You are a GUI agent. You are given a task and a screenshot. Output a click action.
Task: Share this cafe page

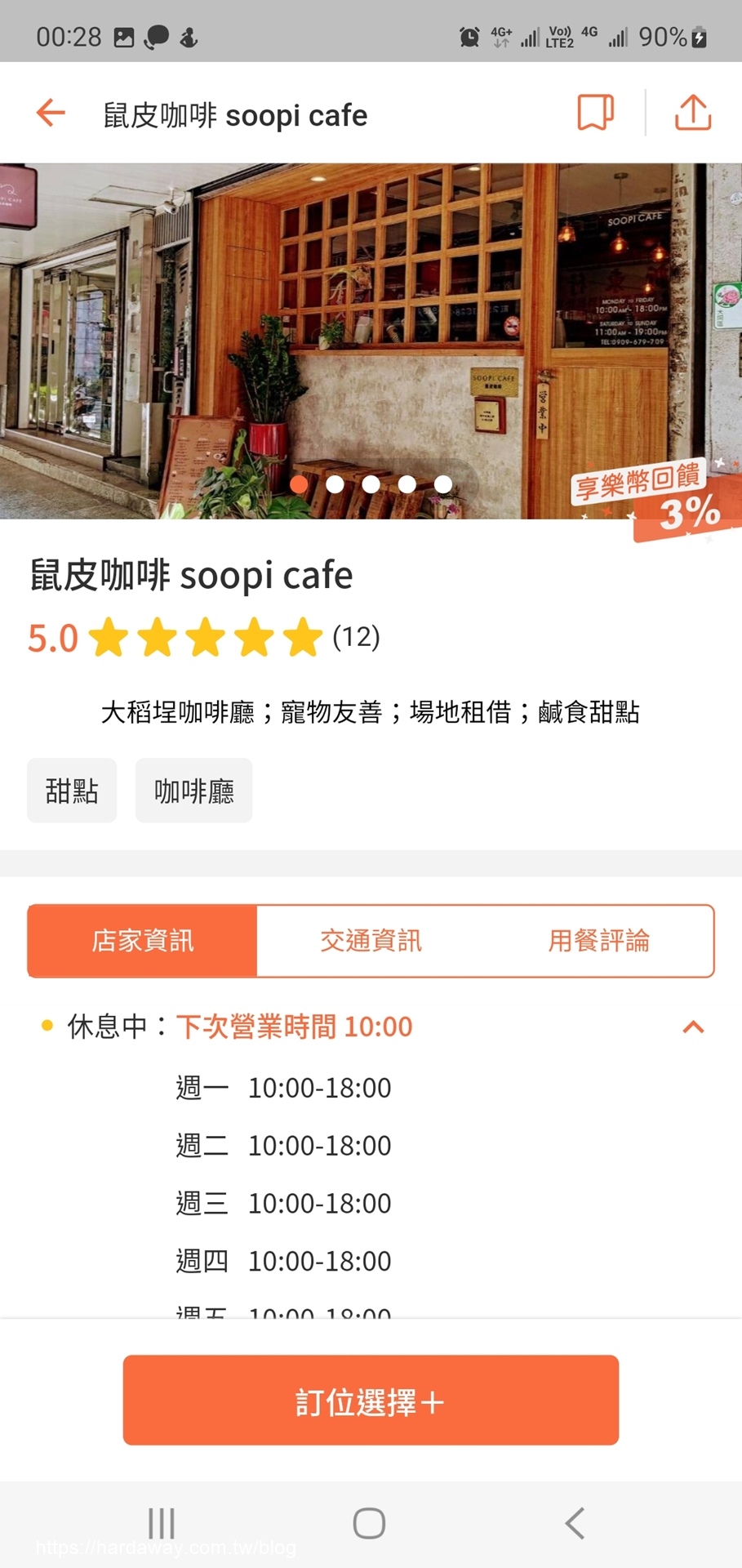pyautogui.click(x=693, y=113)
